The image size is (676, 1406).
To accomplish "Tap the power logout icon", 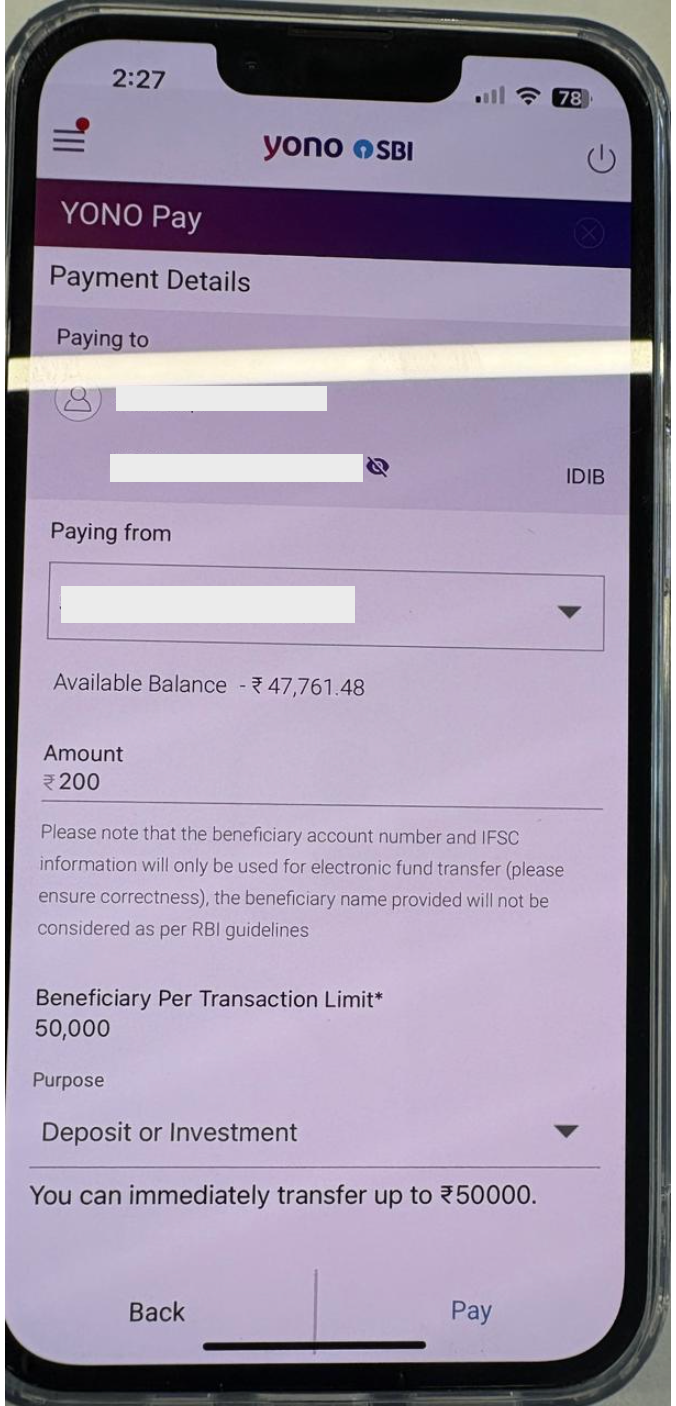I will 602,159.
